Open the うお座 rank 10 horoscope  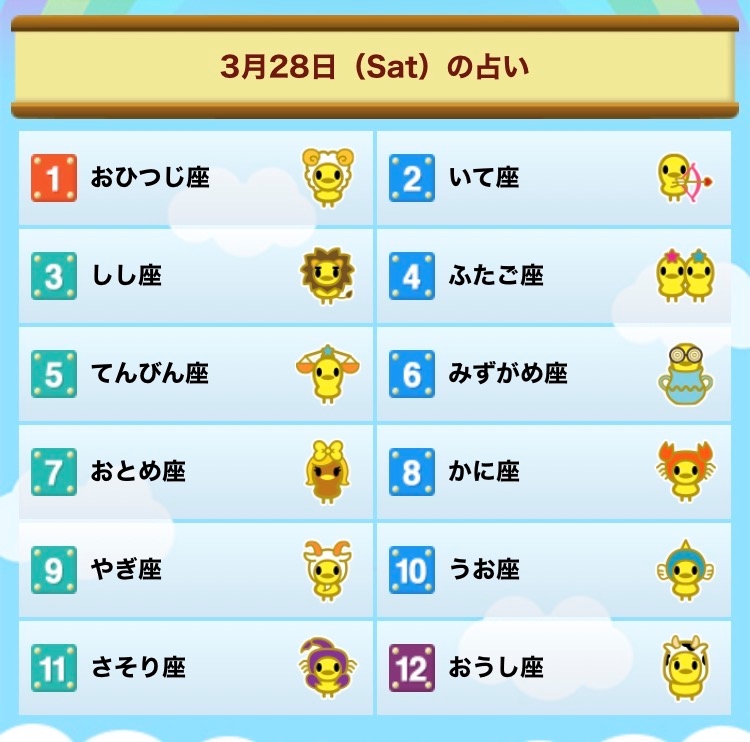(x=553, y=570)
